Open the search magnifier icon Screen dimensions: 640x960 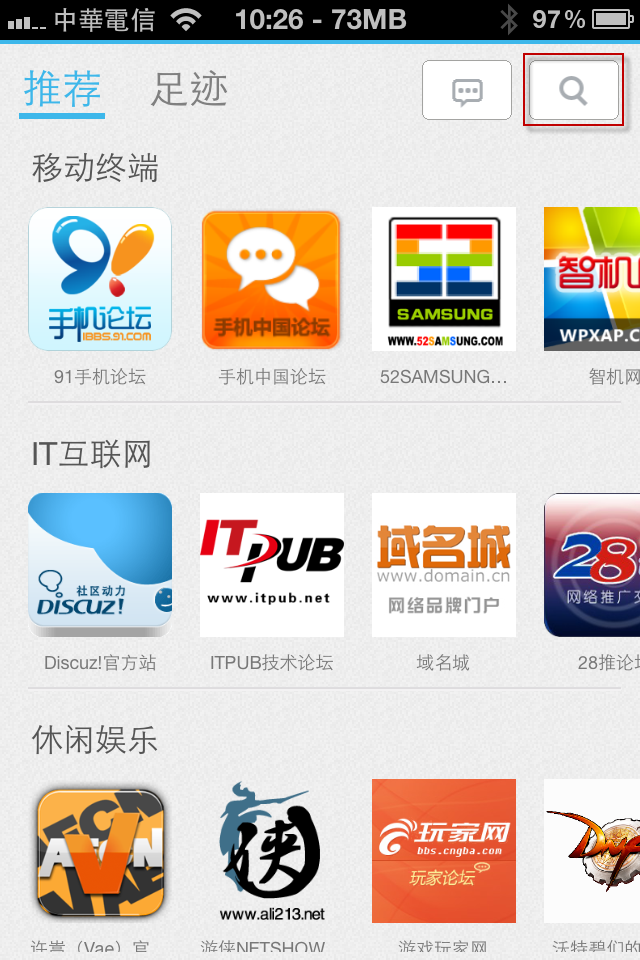pyautogui.click(x=573, y=91)
